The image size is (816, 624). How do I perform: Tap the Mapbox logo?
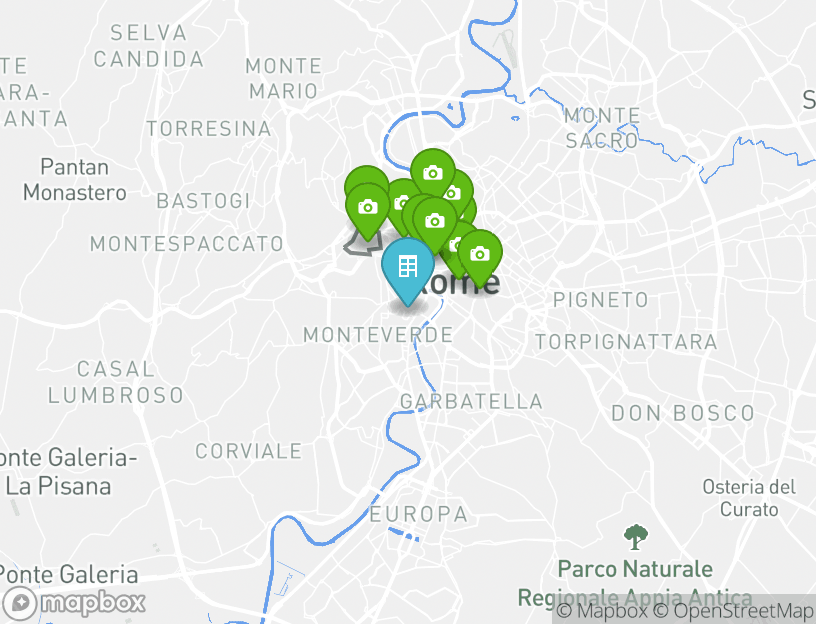pos(75,603)
